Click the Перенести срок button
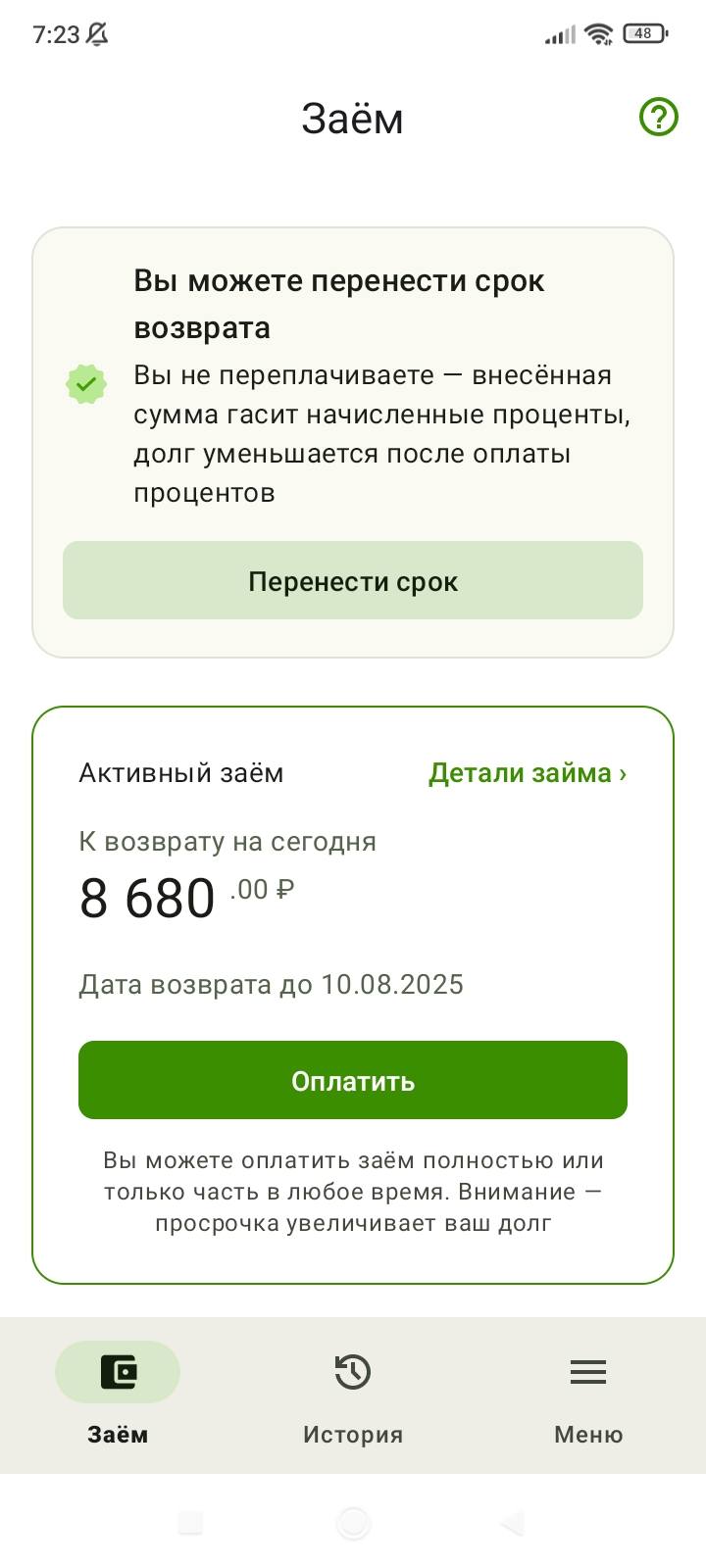The image size is (706, 1568). point(353,580)
